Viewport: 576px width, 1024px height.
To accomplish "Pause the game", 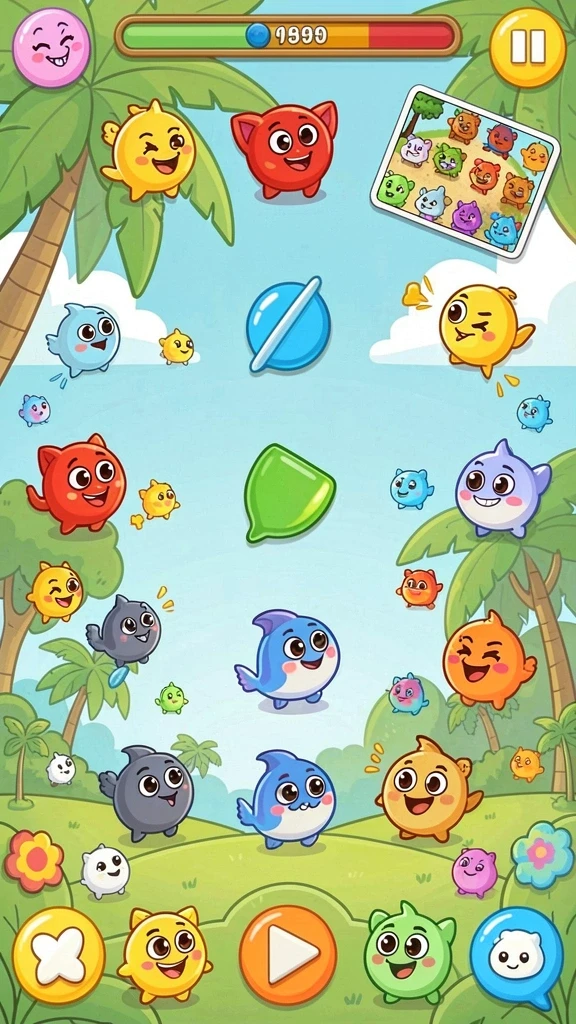I will click(x=527, y=47).
